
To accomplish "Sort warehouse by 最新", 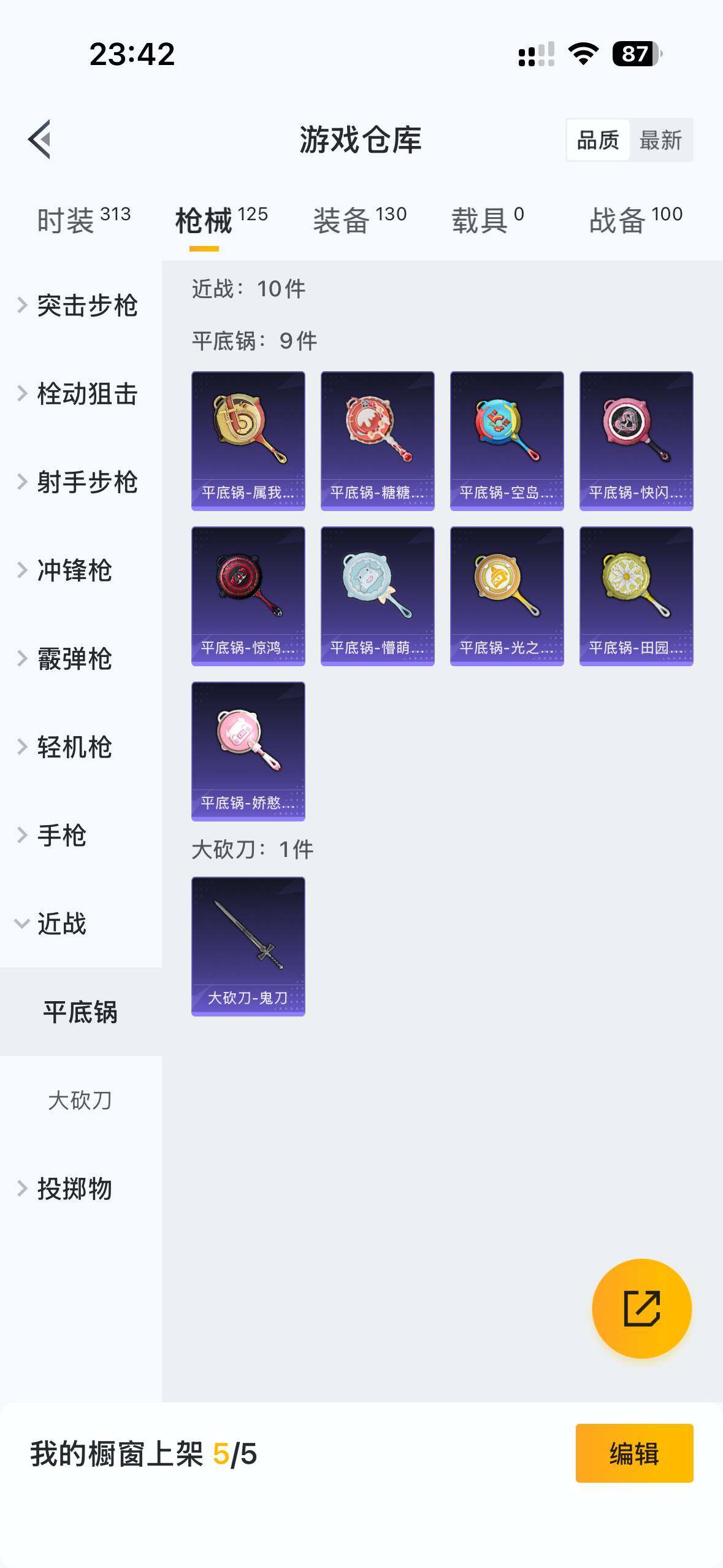I will (660, 140).
